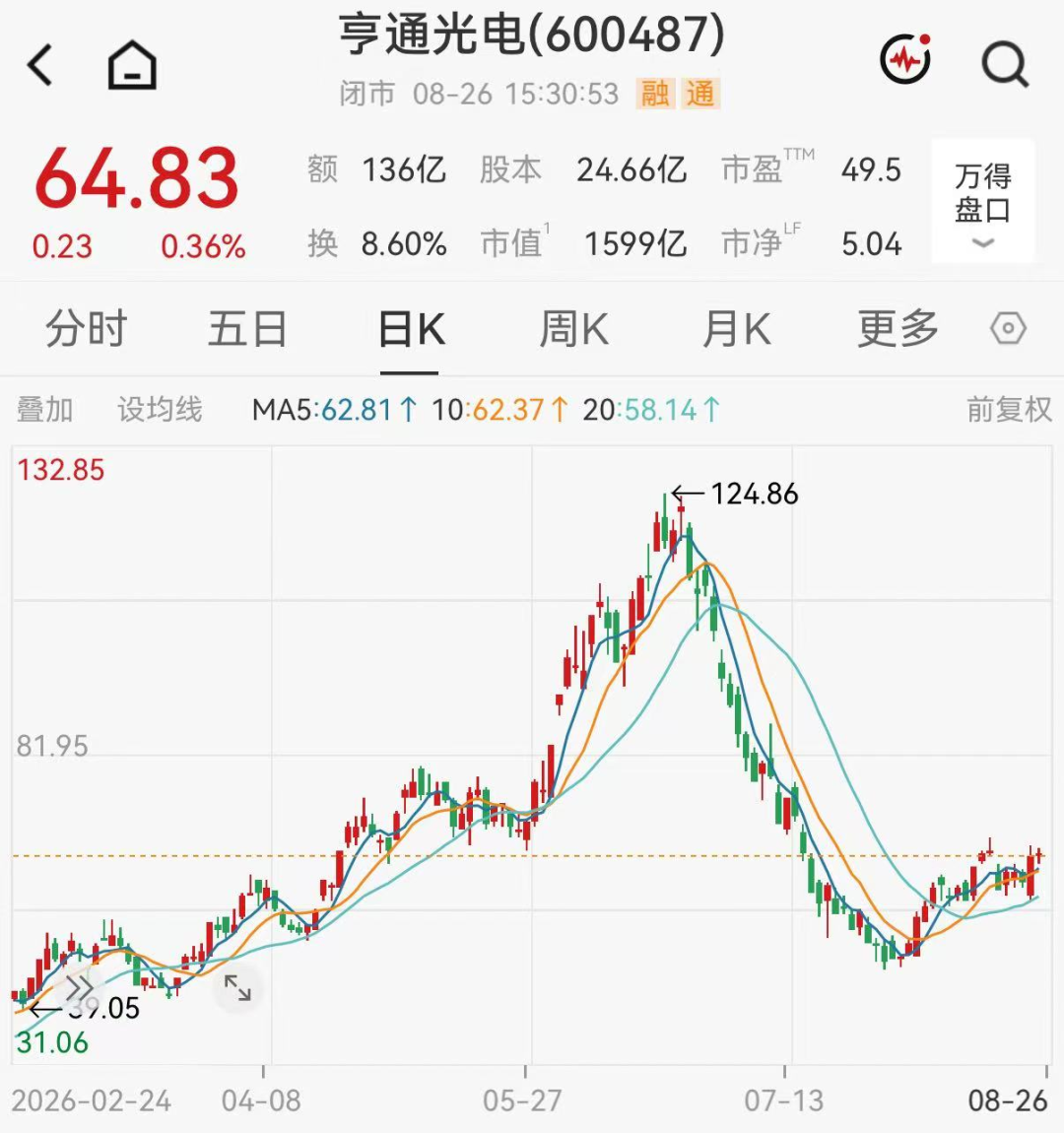Image resolution: width=1064 pixels, height=1133 pixels.
Task: Open the 更多 chart options
Action: pos(898,329)
